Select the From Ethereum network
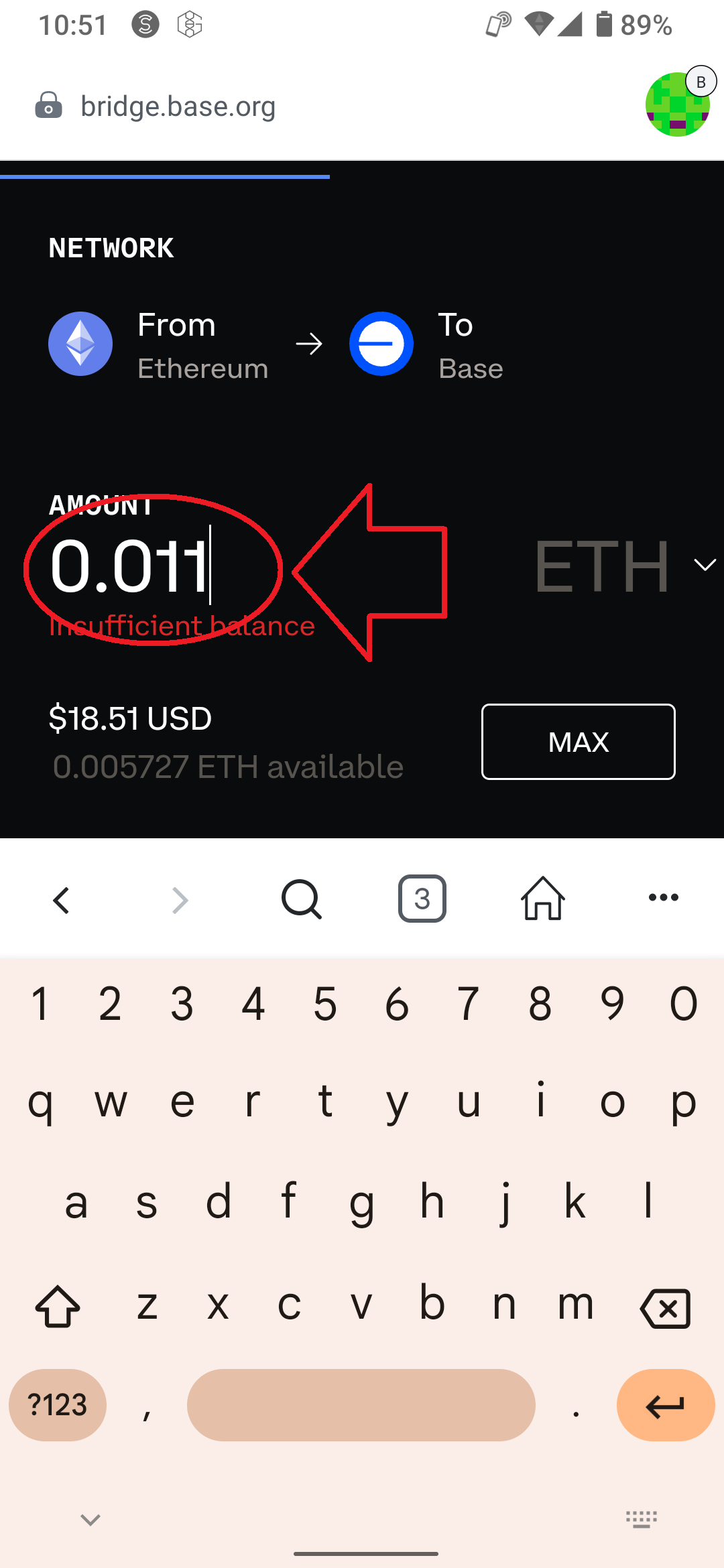Image resolution: width=724 pixels, height=1568 pixels. pos(160,345)
